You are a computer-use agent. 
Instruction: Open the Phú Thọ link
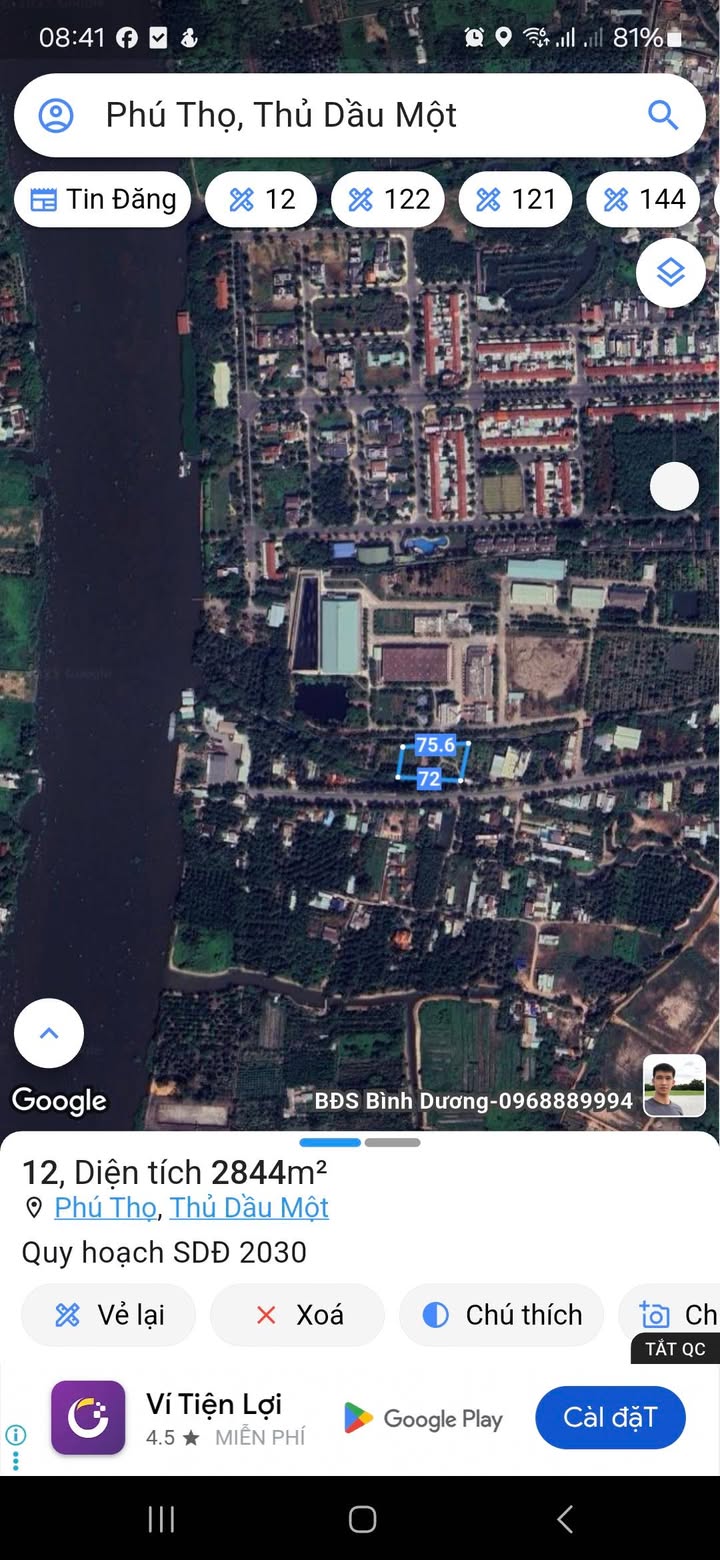[x=105, y=1207]
